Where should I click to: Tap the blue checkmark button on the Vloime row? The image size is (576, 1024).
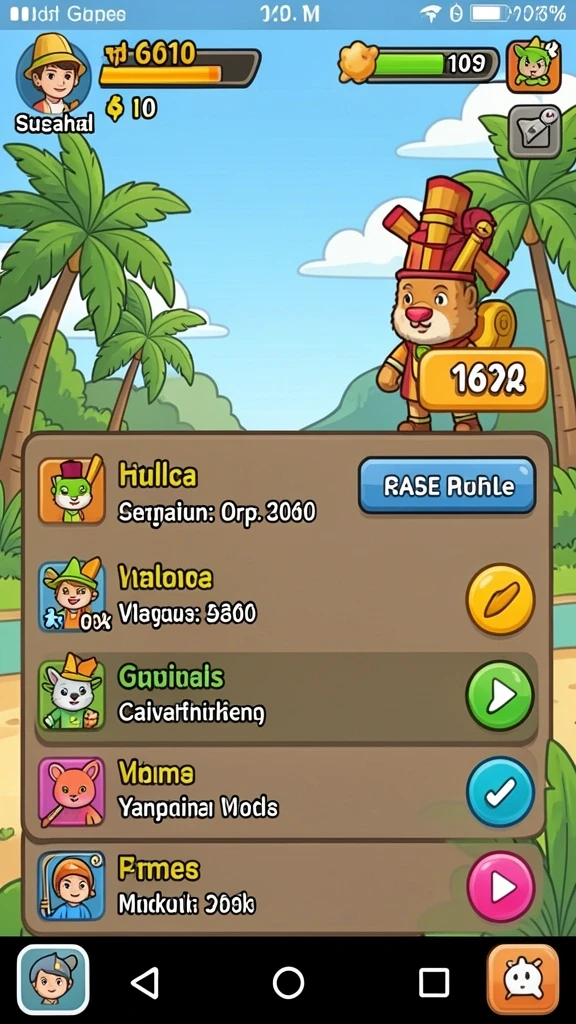point(500,792)
